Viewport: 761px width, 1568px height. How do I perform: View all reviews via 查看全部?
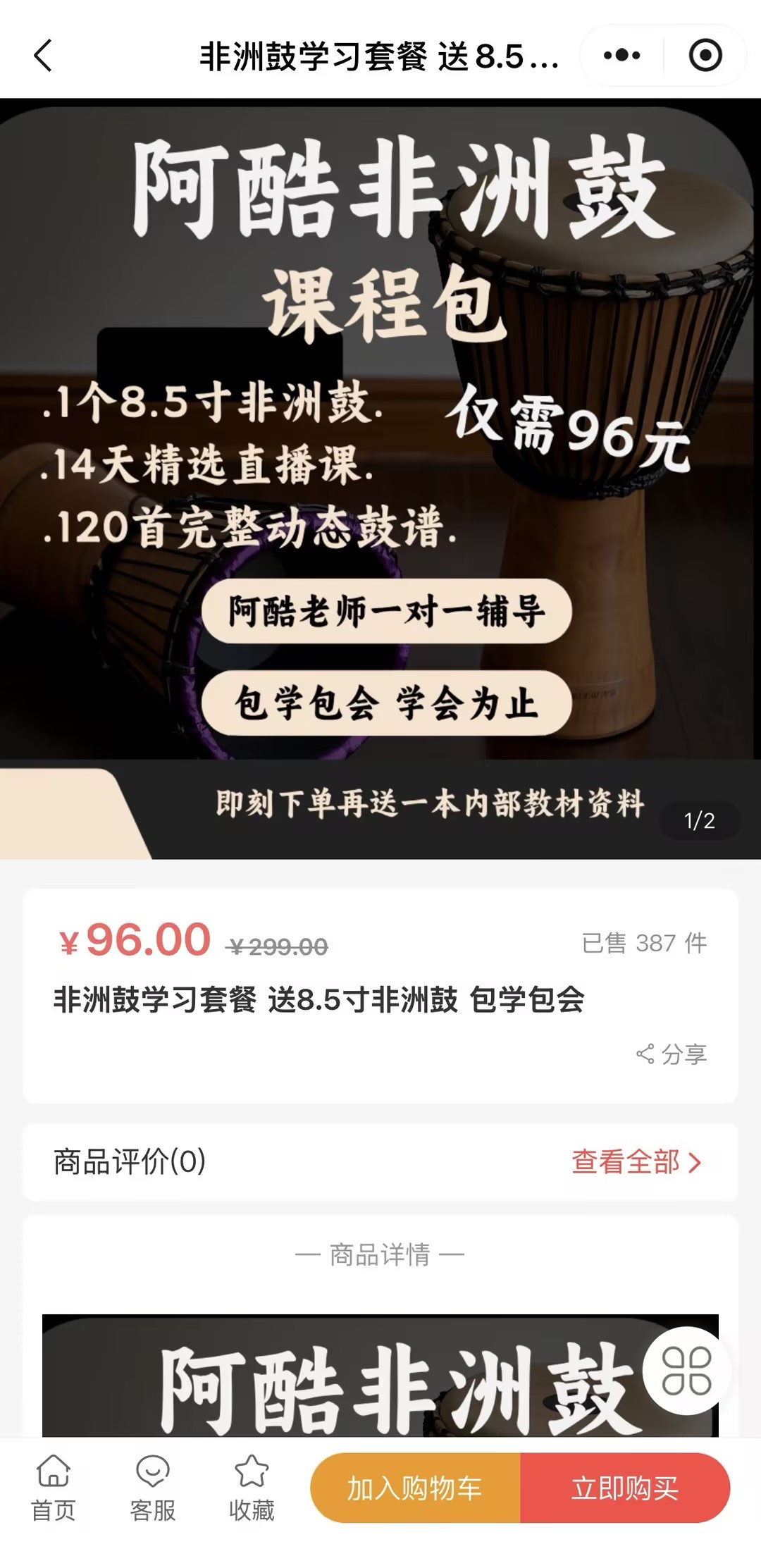[x=636, y=1162]
